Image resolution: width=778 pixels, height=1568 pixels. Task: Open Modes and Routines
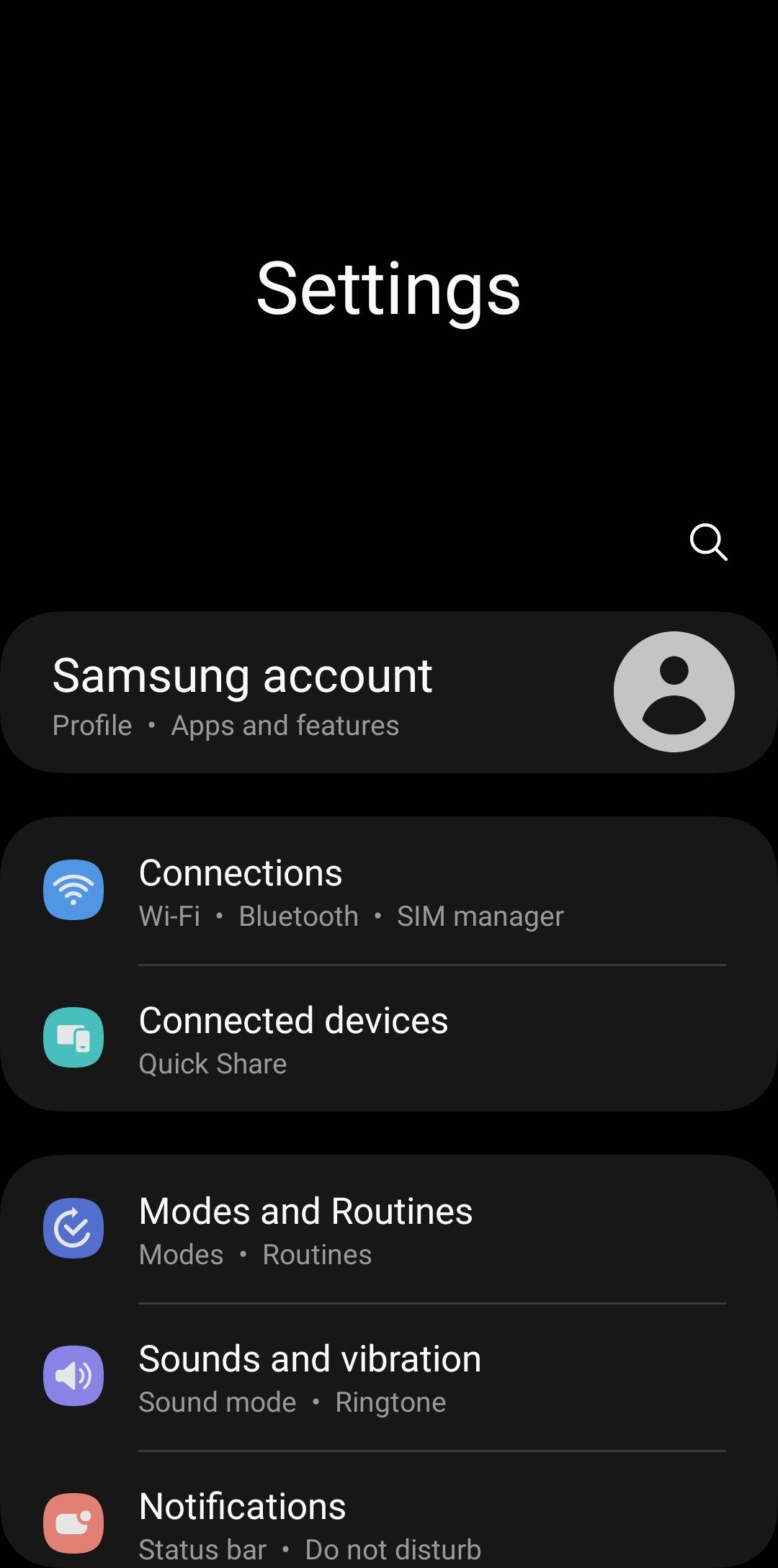pos(389,1230)
